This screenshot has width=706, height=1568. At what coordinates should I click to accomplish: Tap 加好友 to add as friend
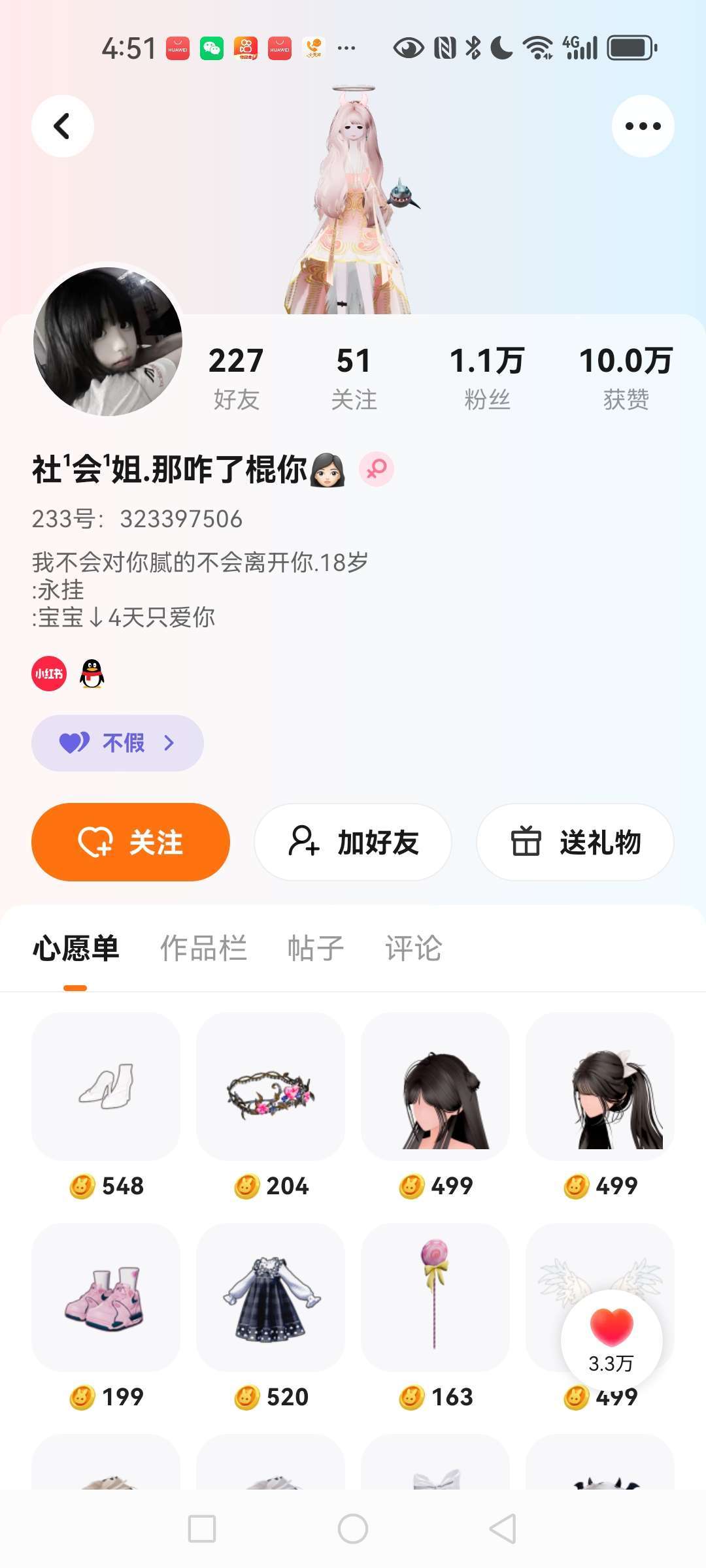353,842
